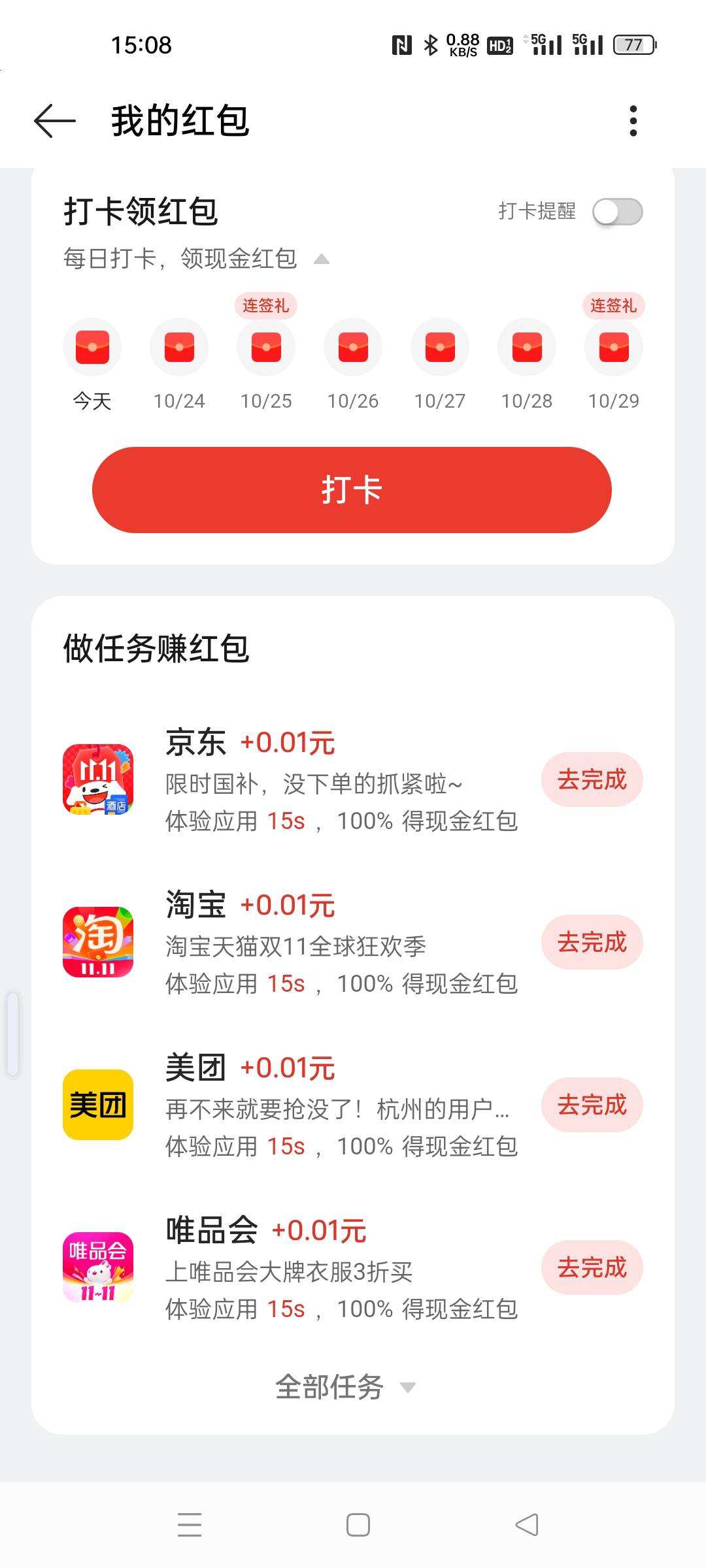Tap 去完成 for the 美团 task
This screenshot has width=706, height=1568.
click(592, 1105)
